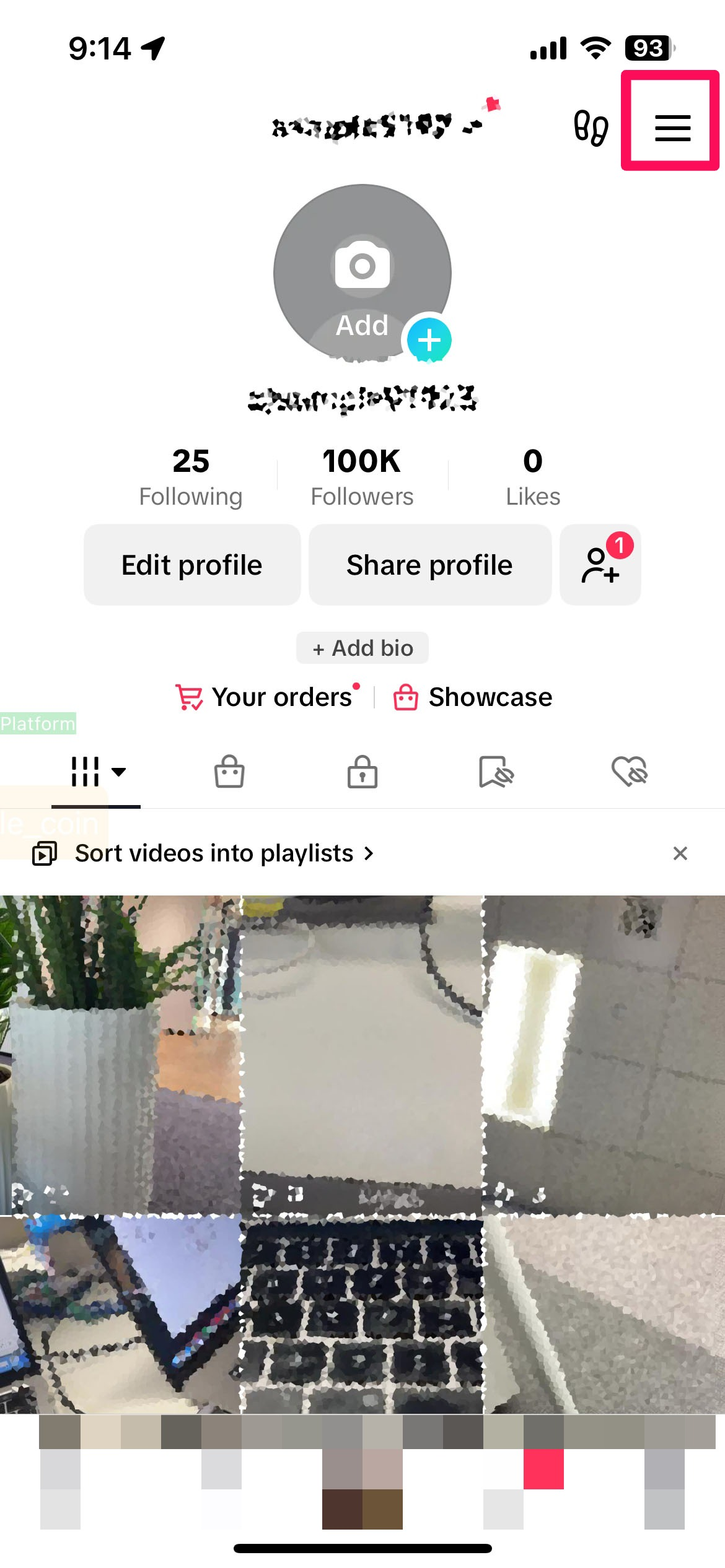Viewport: 725px width, 1568px height.
Task: Open Sort videos into playlists
Action: [214, 853]
